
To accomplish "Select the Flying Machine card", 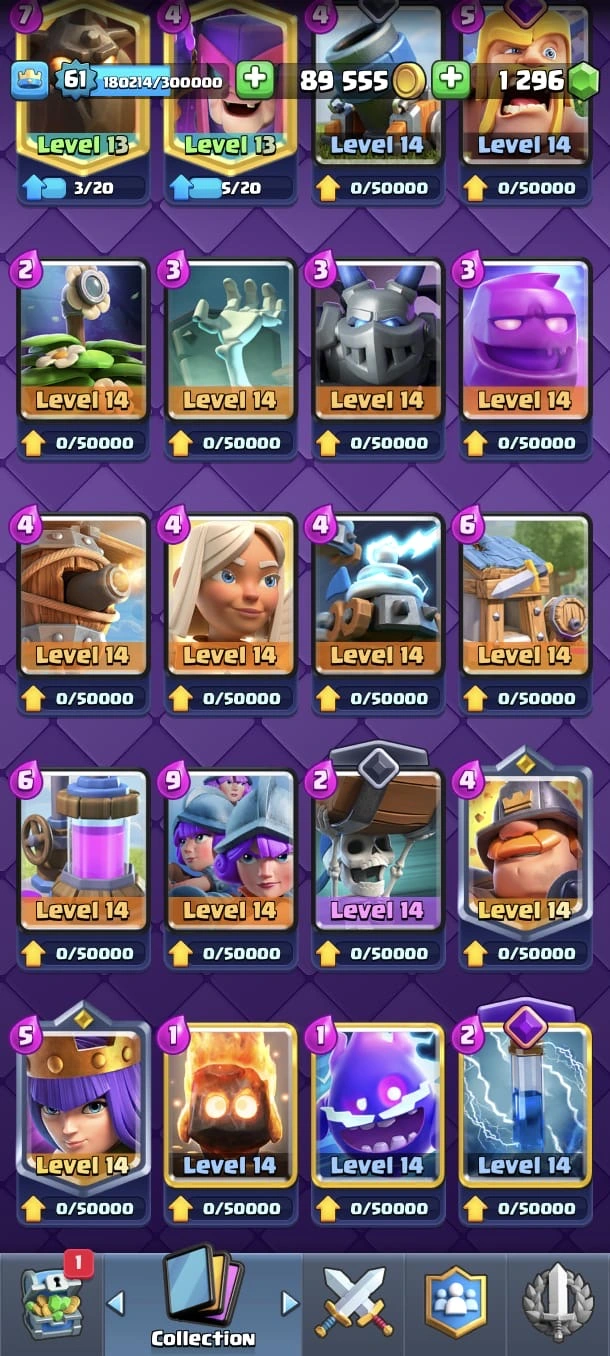I will coord(82,590).
